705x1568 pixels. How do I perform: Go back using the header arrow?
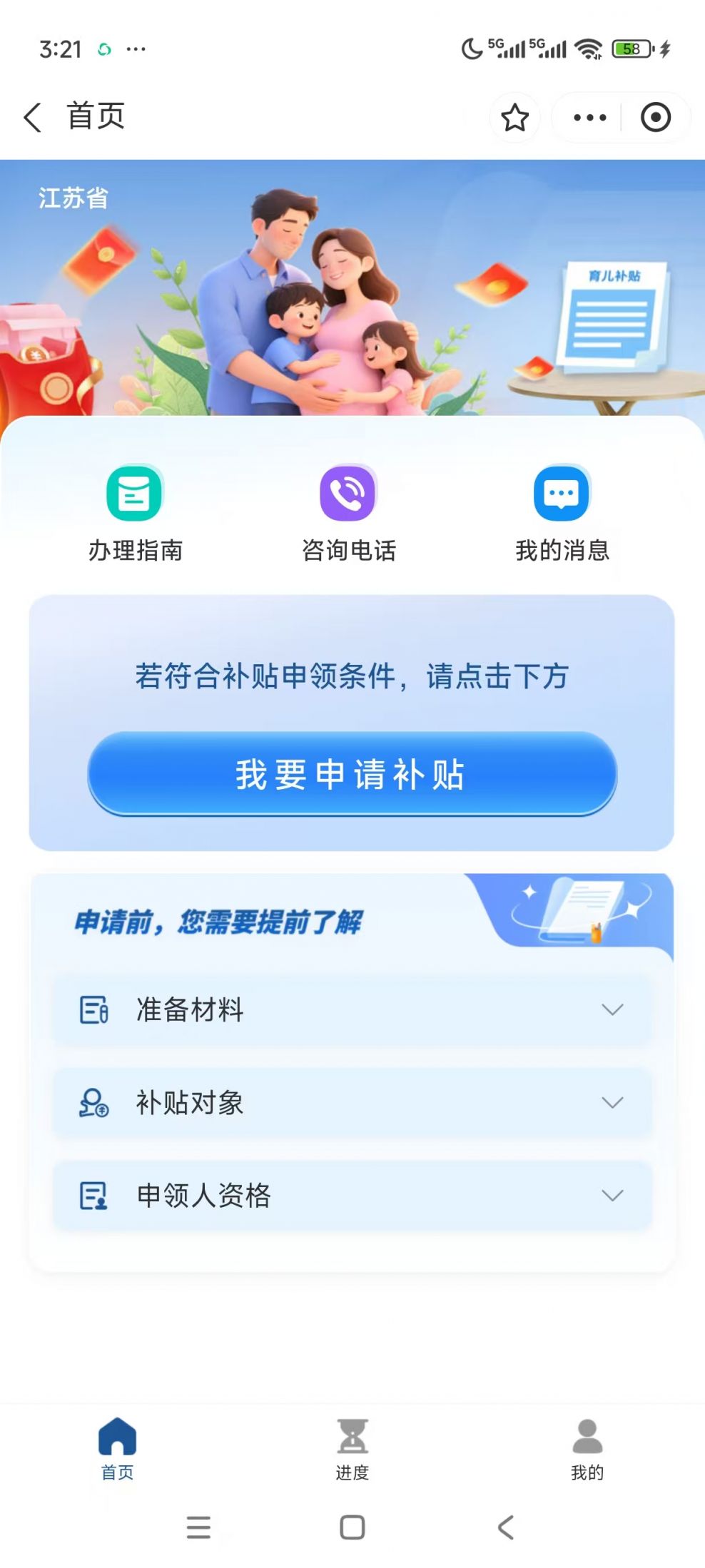click(x=33, y=117)
